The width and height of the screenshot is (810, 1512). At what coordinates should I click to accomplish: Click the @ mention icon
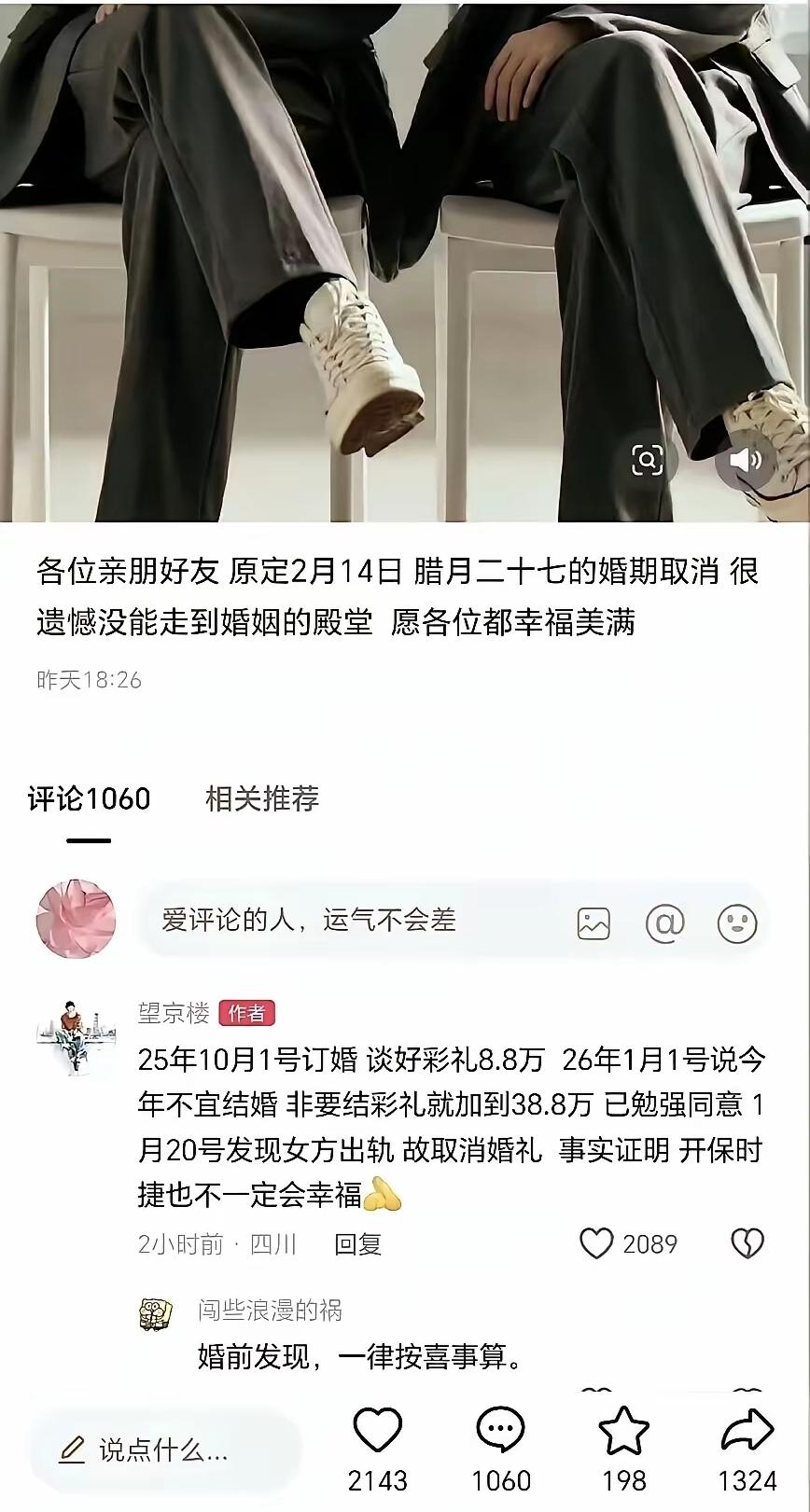tap(666, 922)
